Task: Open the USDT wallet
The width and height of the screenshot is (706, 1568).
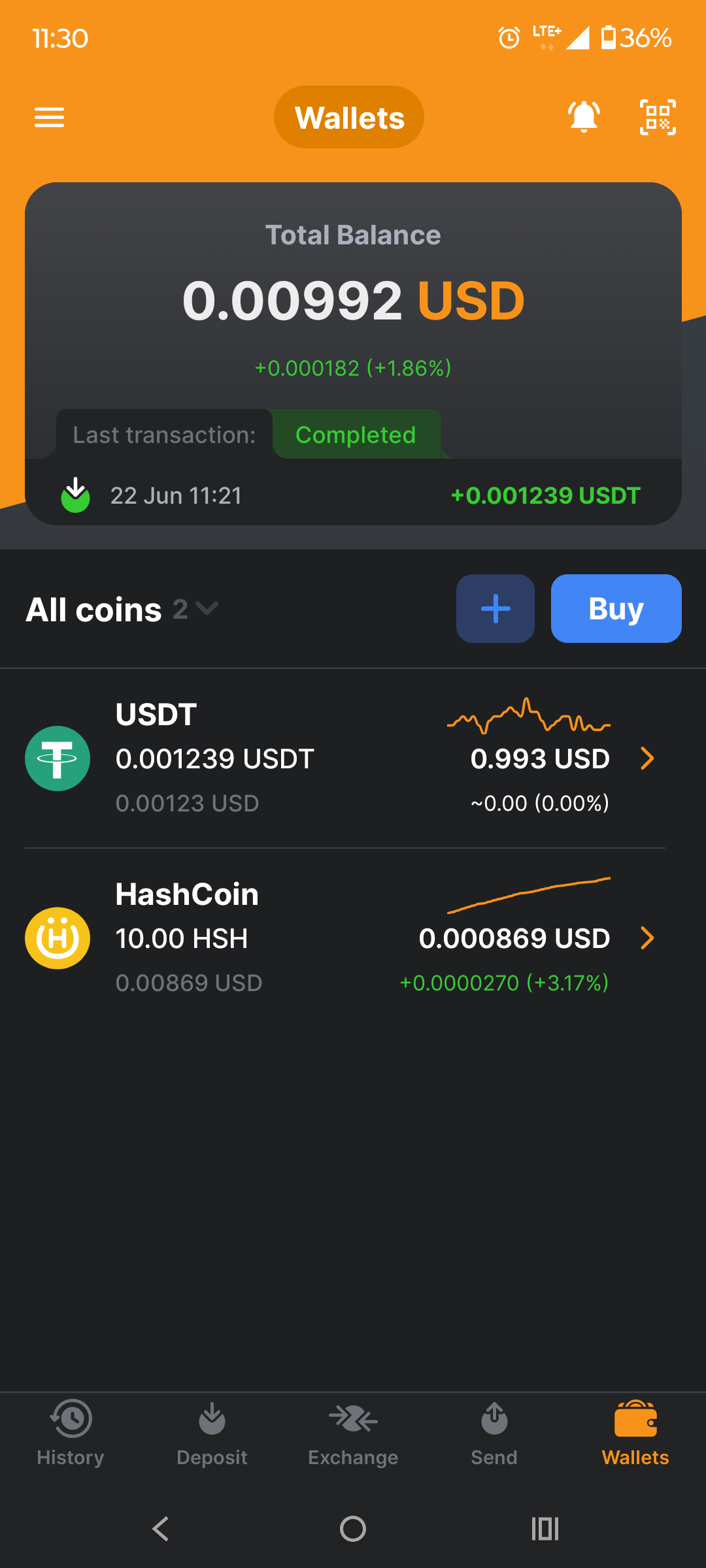Action: tap(345, 759)
